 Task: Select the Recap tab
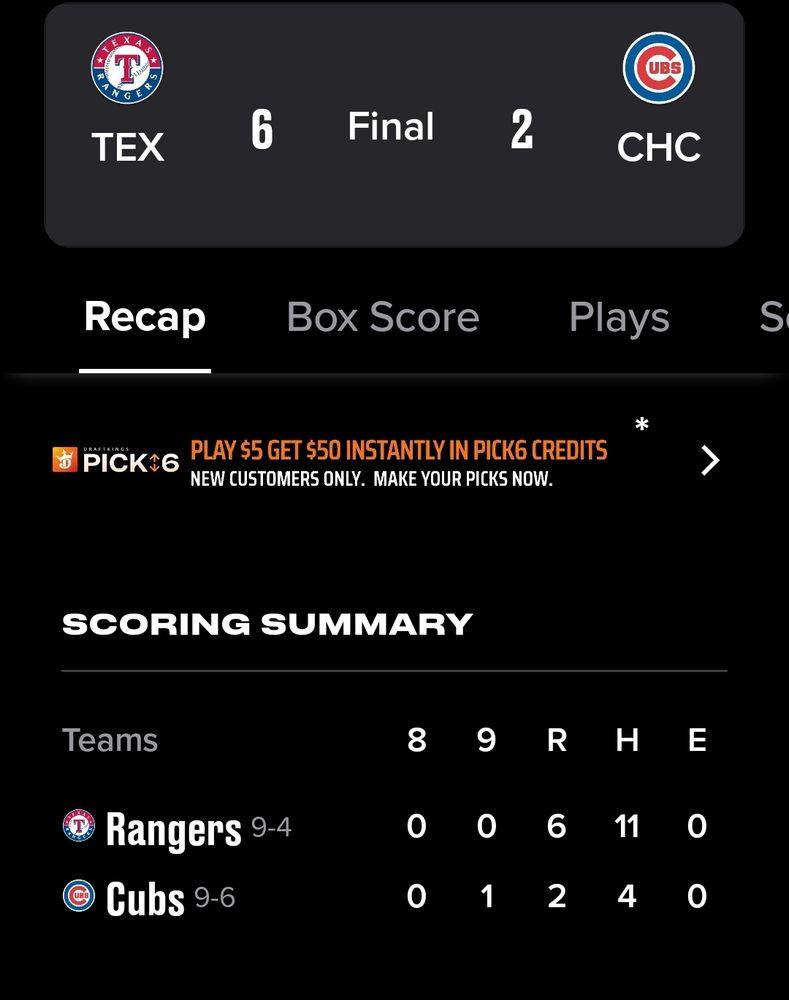(145, 318)
